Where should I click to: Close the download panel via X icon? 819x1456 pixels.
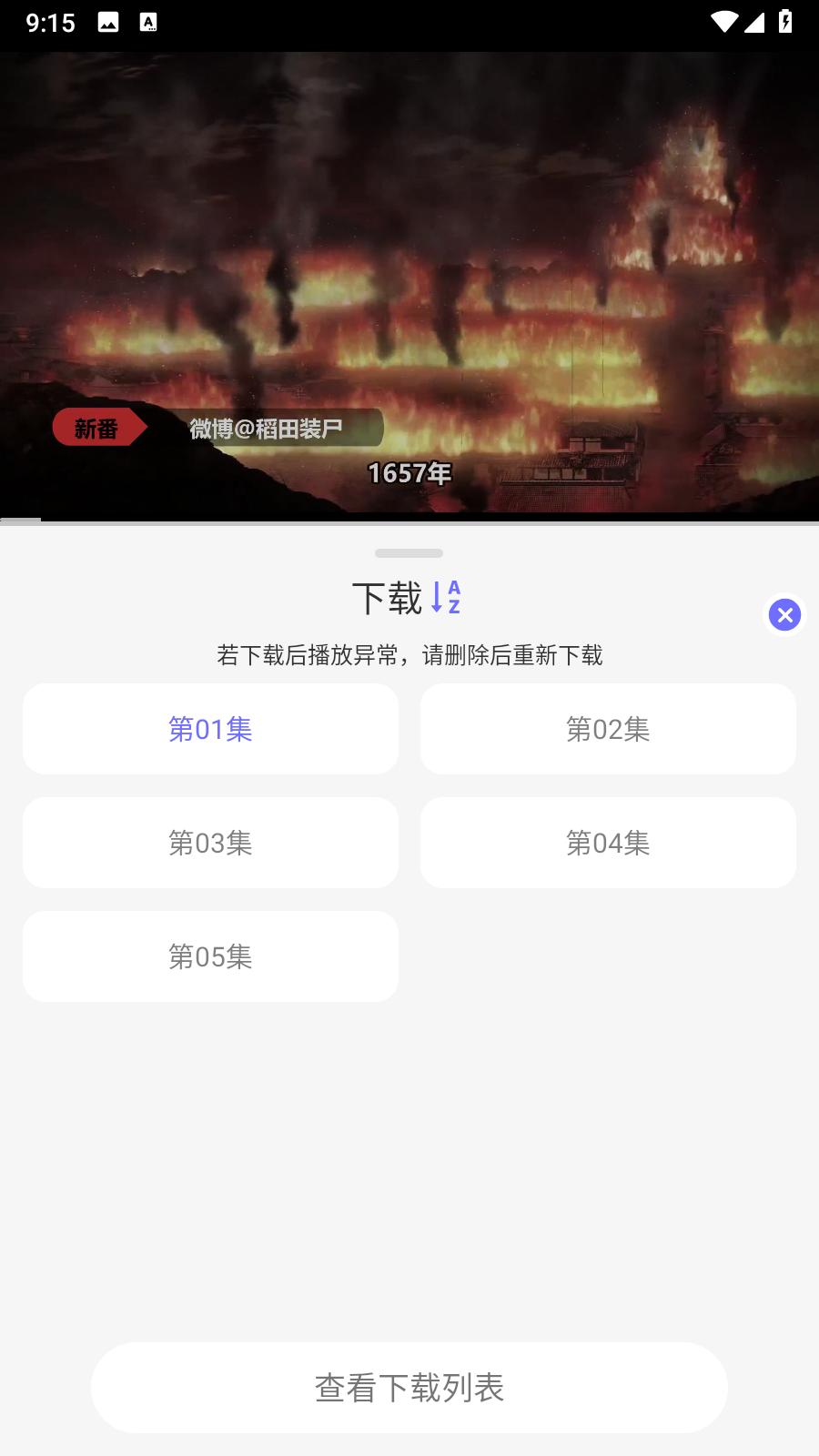coord(784,614)
